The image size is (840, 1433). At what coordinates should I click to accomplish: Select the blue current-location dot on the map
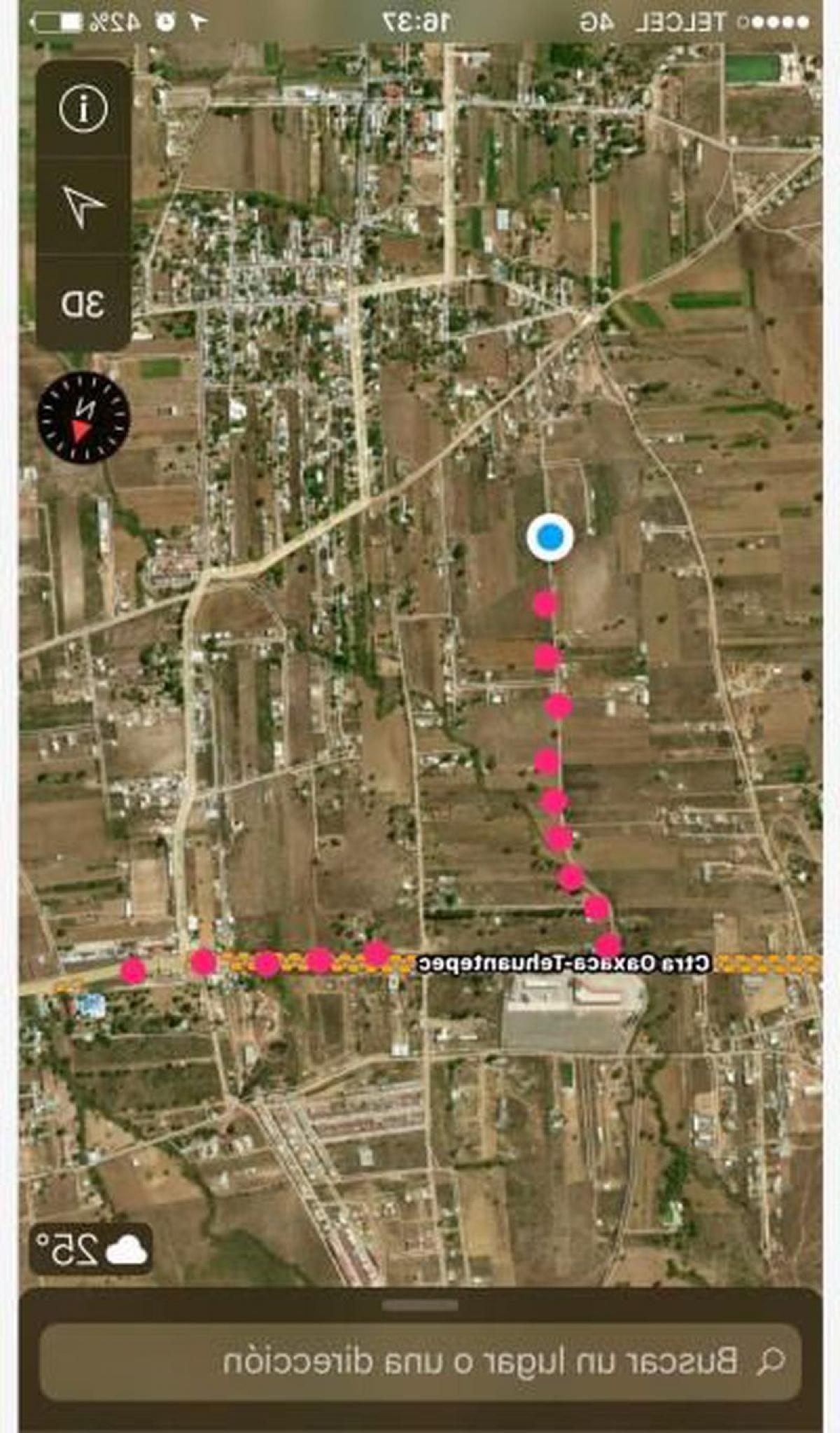click(x=550, y=538)
